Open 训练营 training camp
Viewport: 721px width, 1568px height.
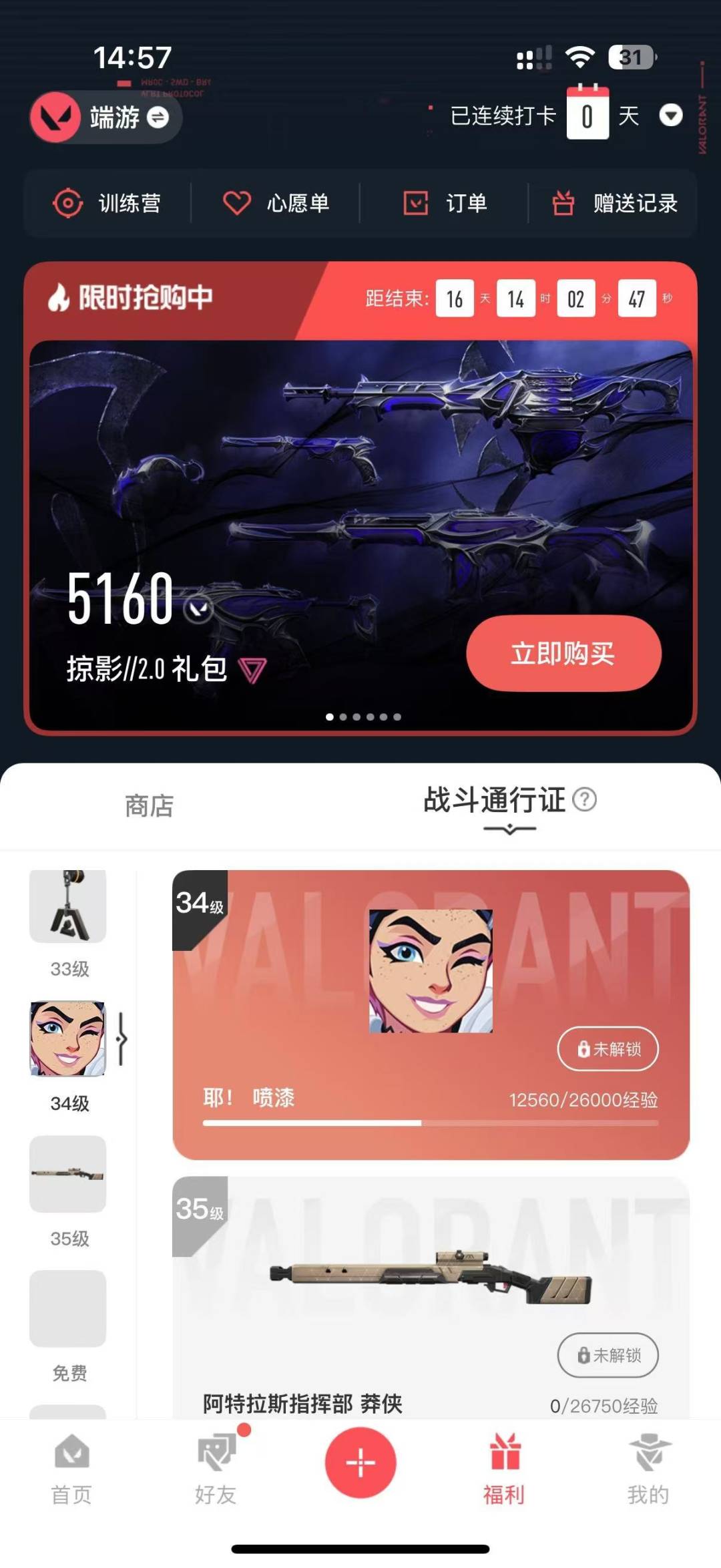pyautogui.click(x=107, y=203)
